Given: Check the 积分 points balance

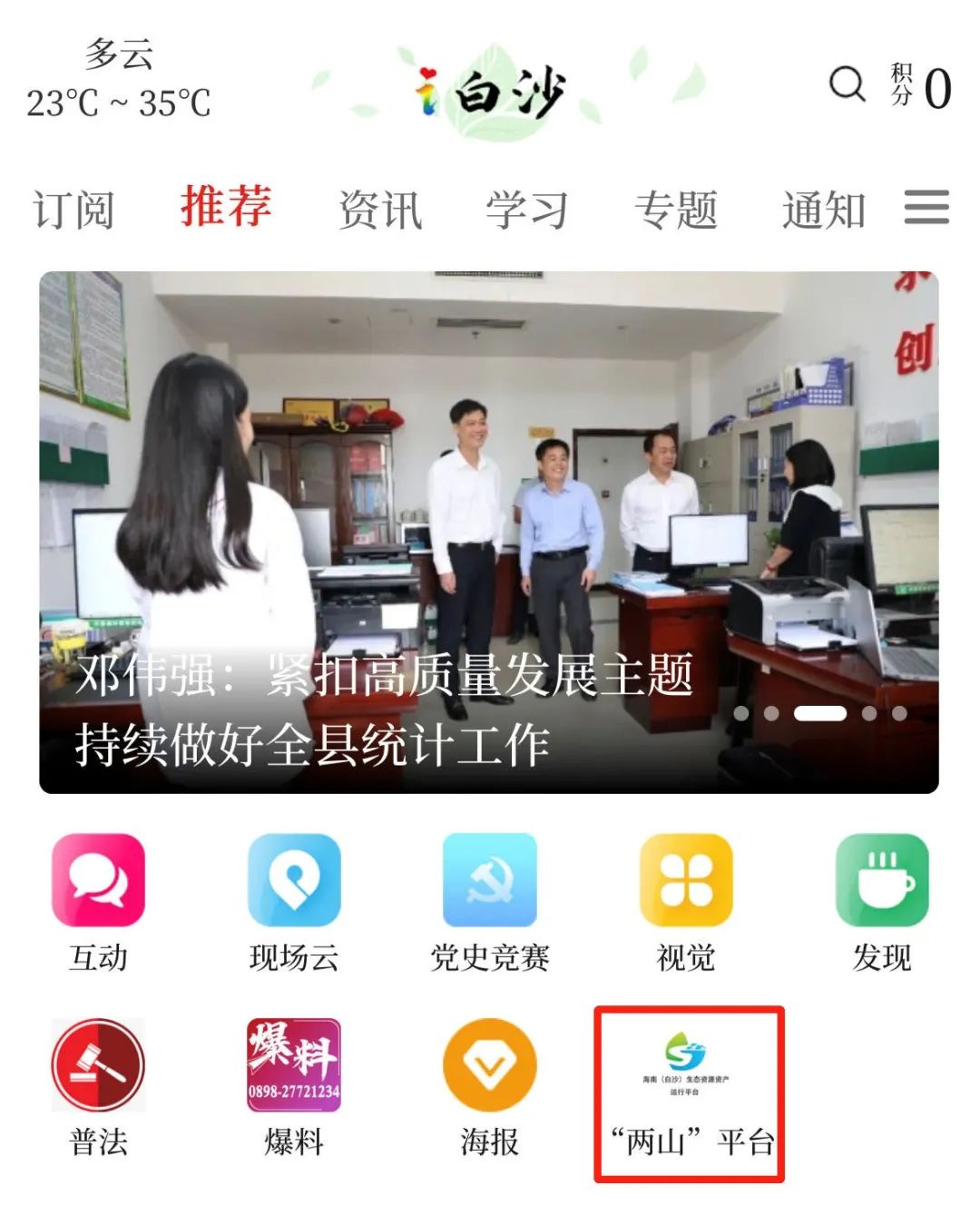Looking at the screenshot, I should click(x=921, y=87).
